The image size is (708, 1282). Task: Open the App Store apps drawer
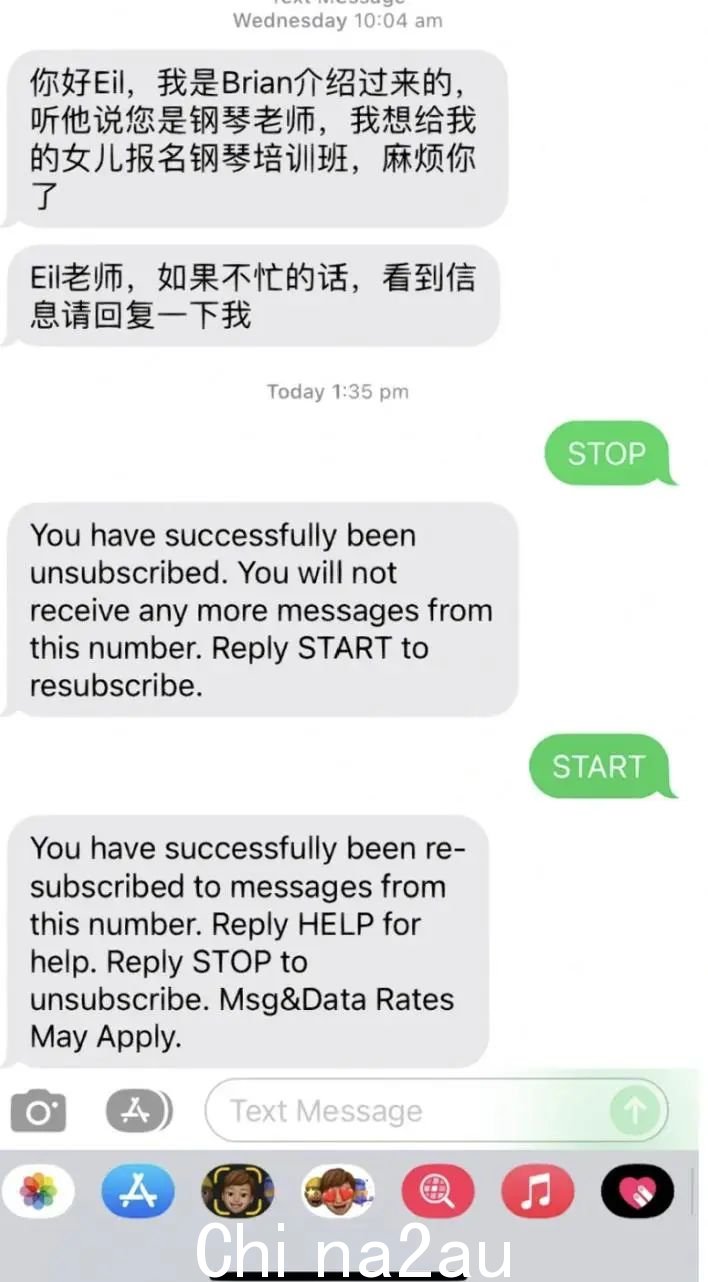138,1111
